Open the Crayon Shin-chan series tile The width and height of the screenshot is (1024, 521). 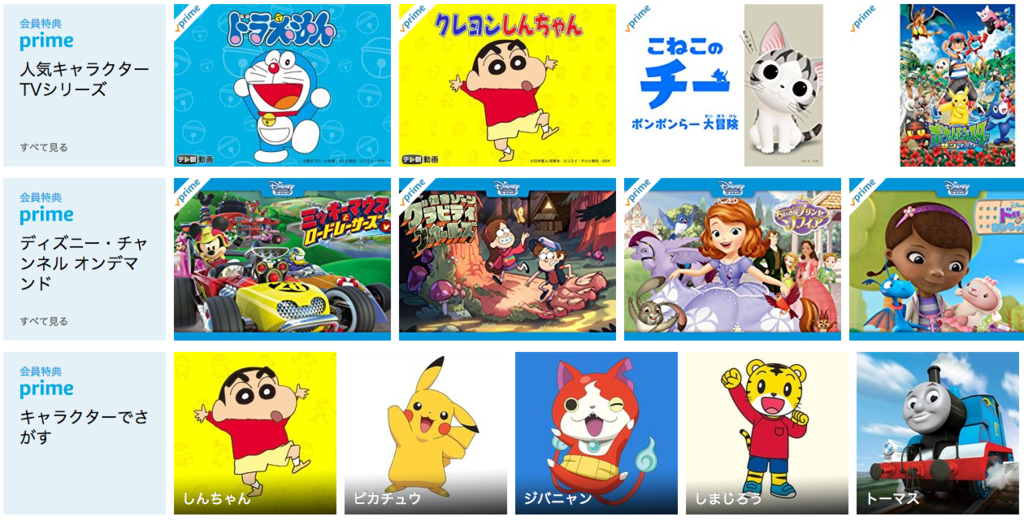coord(507,85)
